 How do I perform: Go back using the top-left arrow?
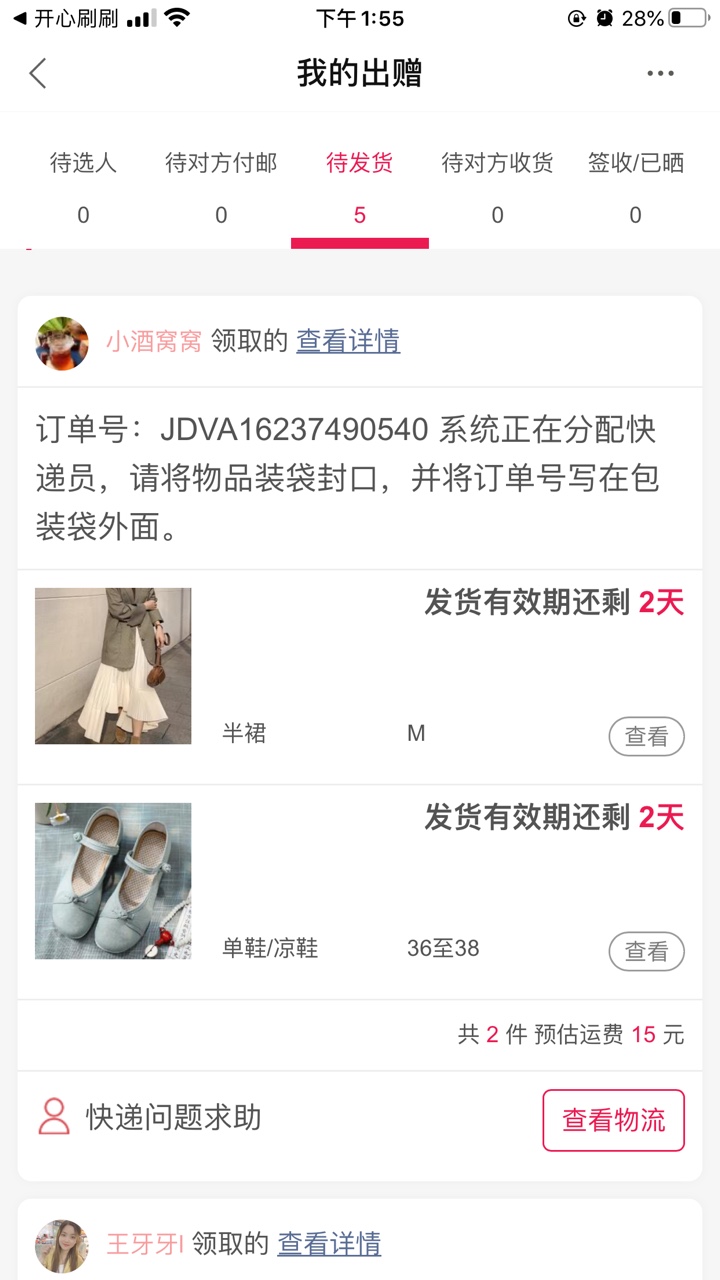point(38,73)
